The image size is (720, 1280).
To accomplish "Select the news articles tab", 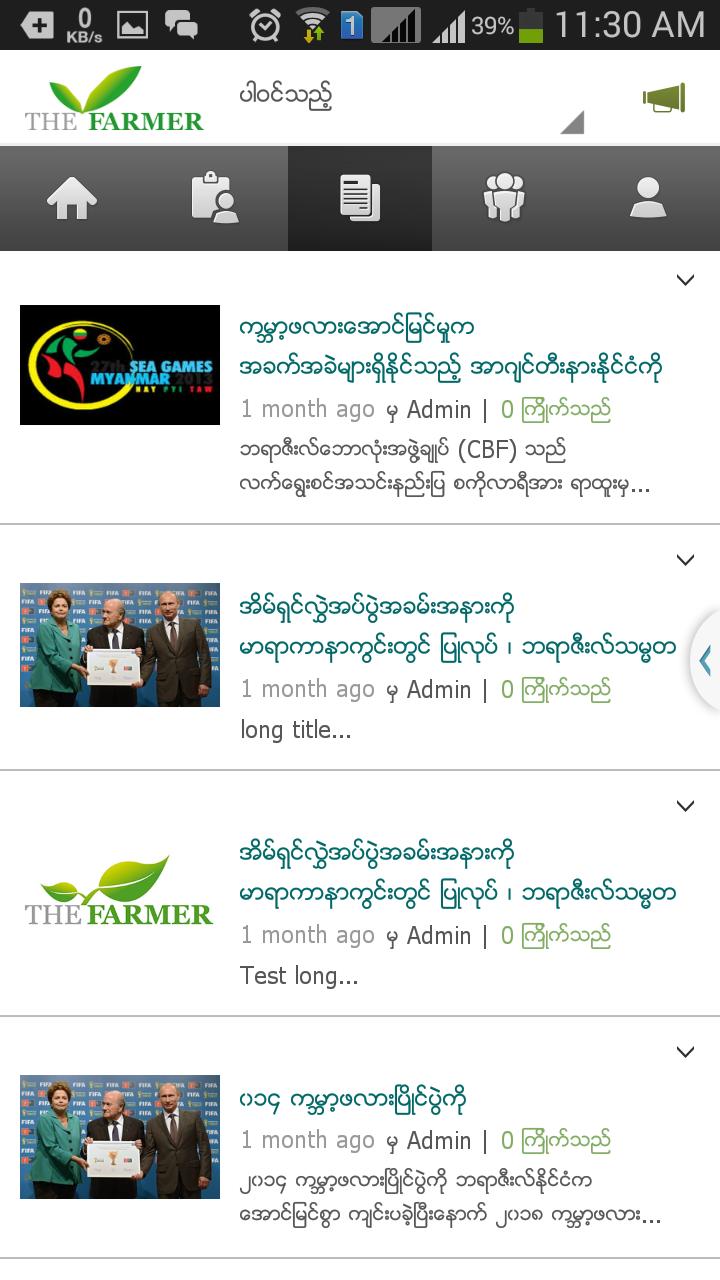I will click(360, 198).
